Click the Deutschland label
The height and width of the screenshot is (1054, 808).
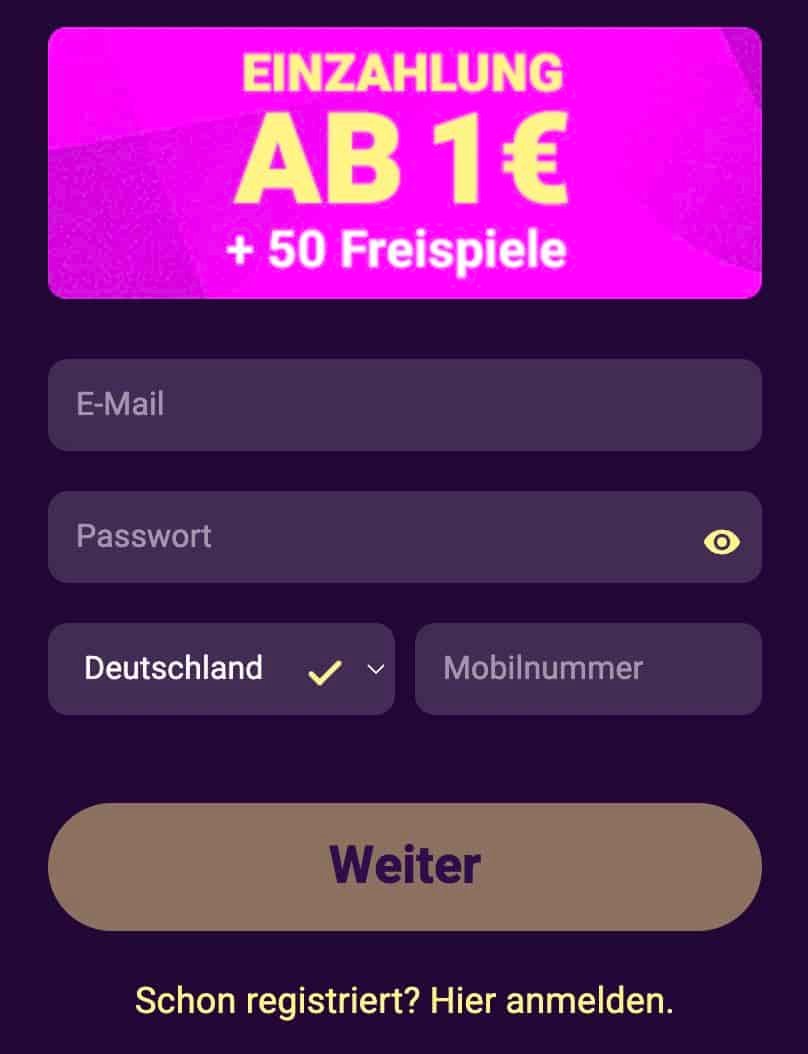tap(175, 669)
